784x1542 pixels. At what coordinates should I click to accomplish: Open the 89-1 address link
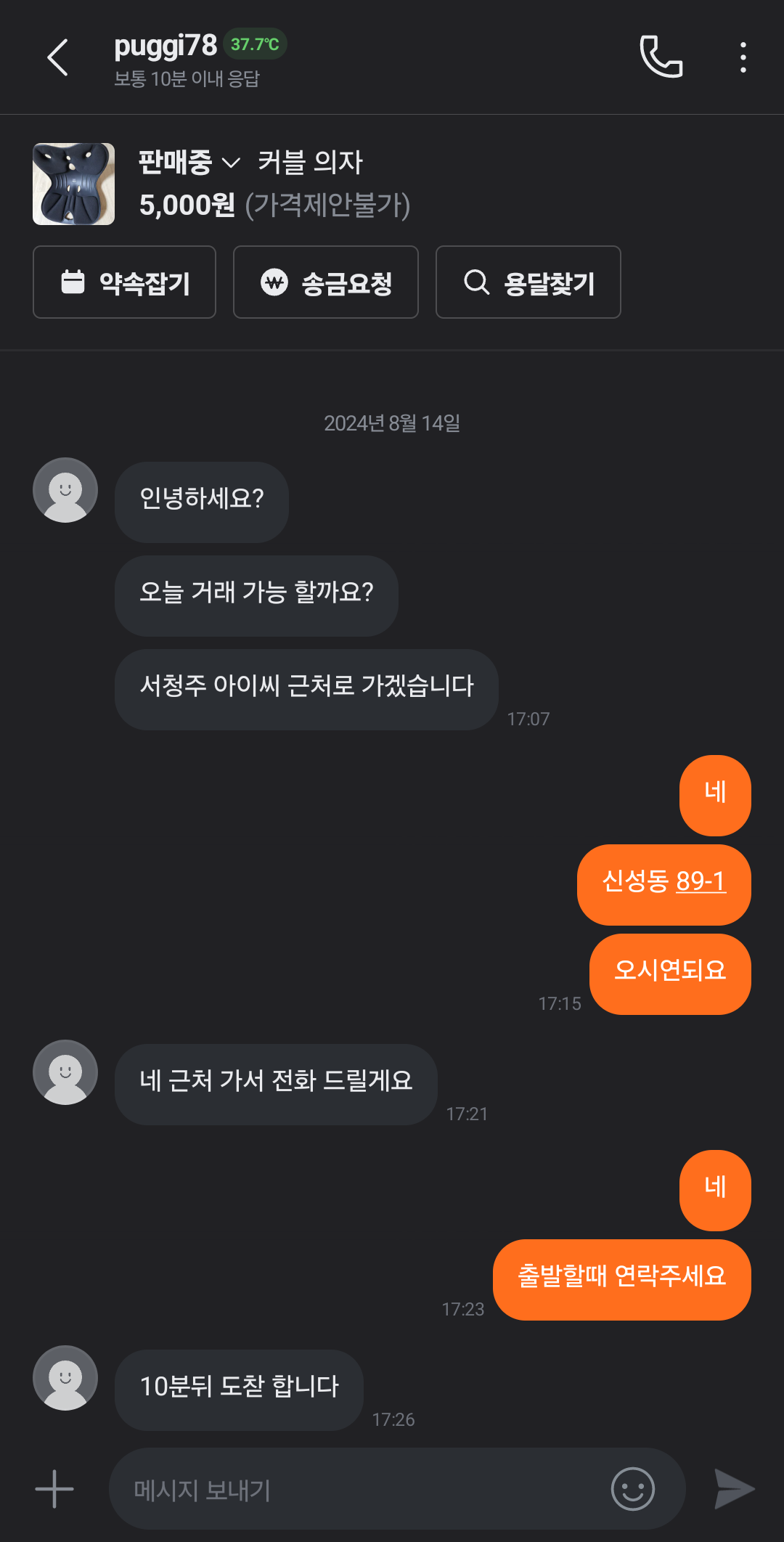pyautogui.click(x=701, y=881)
